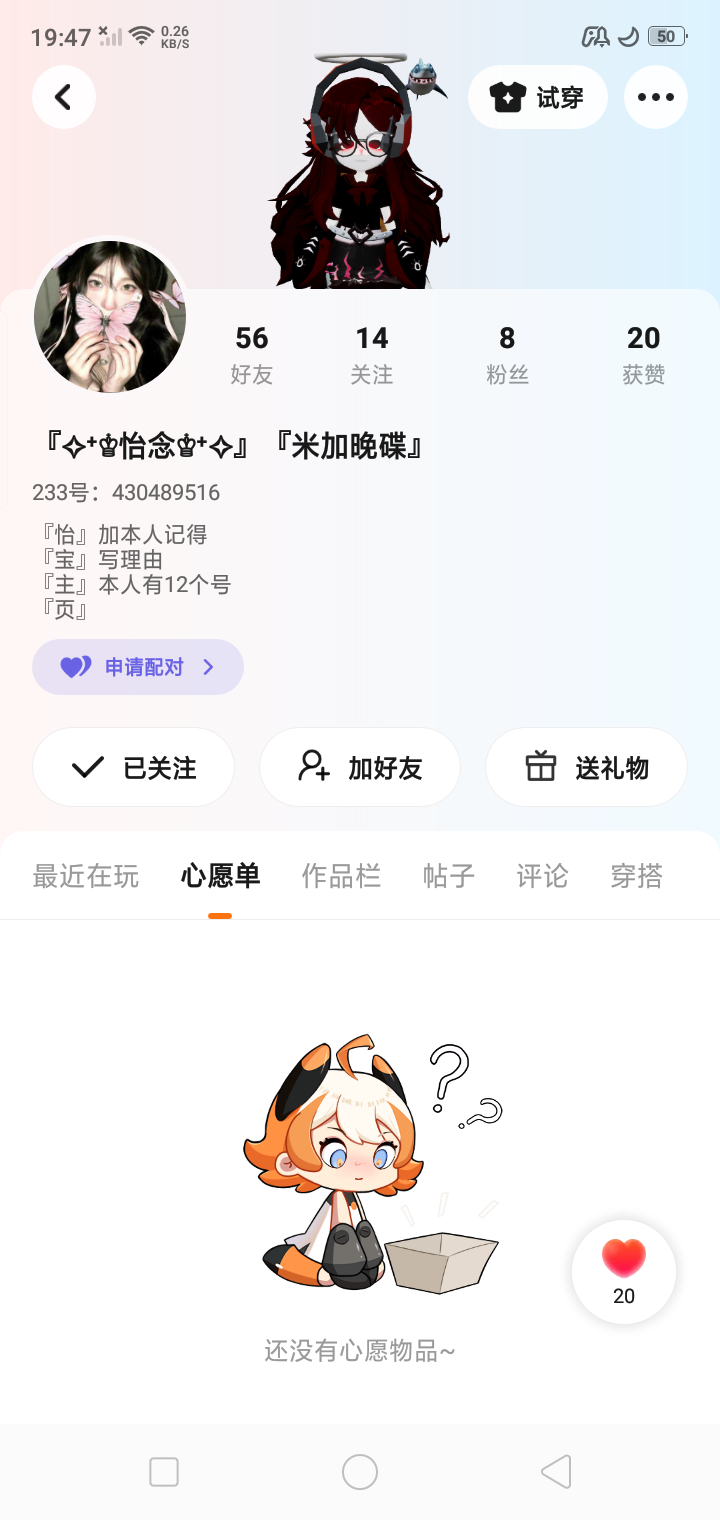The image size is (720, 1520).
Task: Select the 心愿单 wishlist tab
Action: [x=220, y=877]
